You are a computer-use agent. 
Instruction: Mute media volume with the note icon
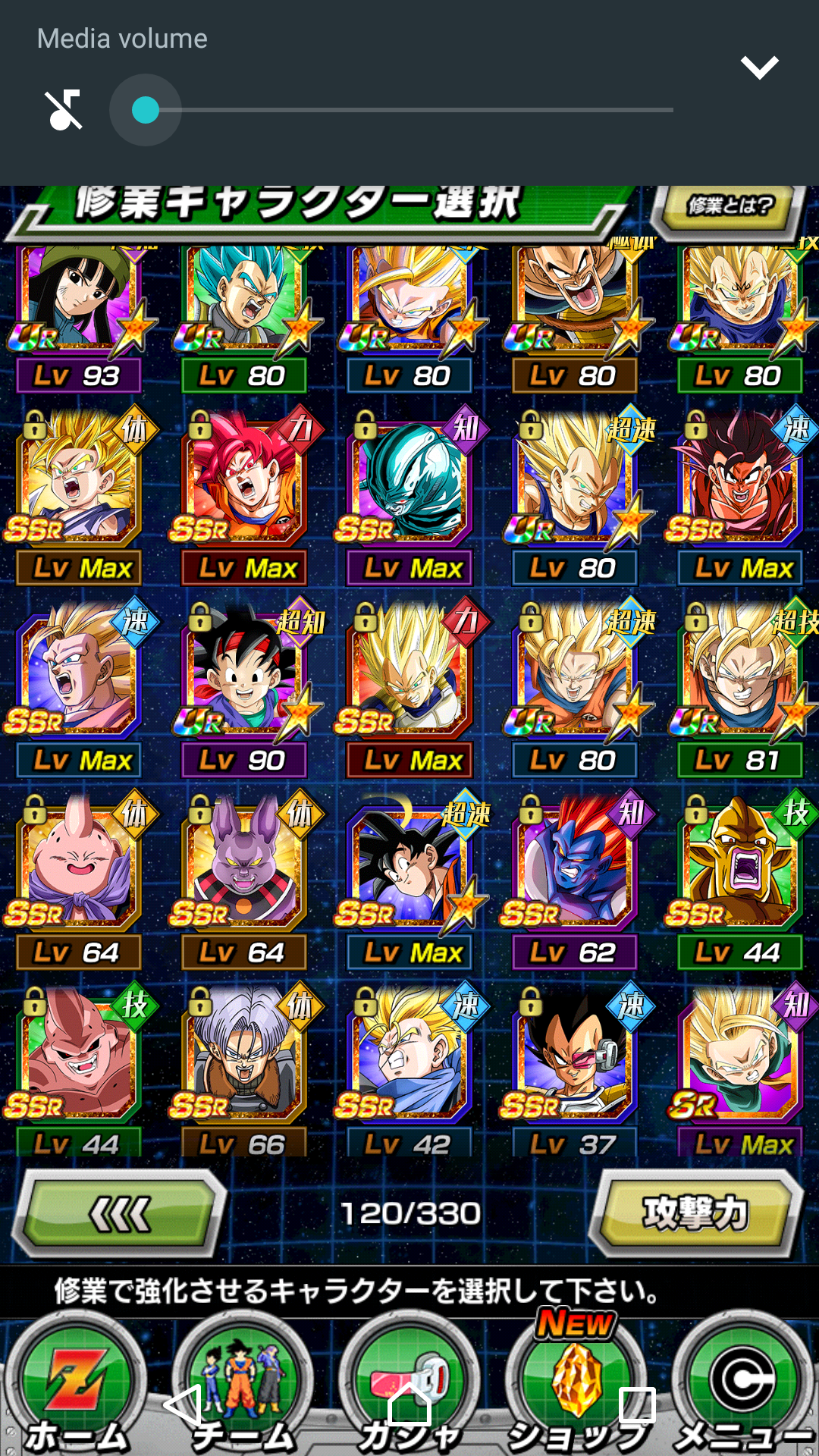point(64,110)
